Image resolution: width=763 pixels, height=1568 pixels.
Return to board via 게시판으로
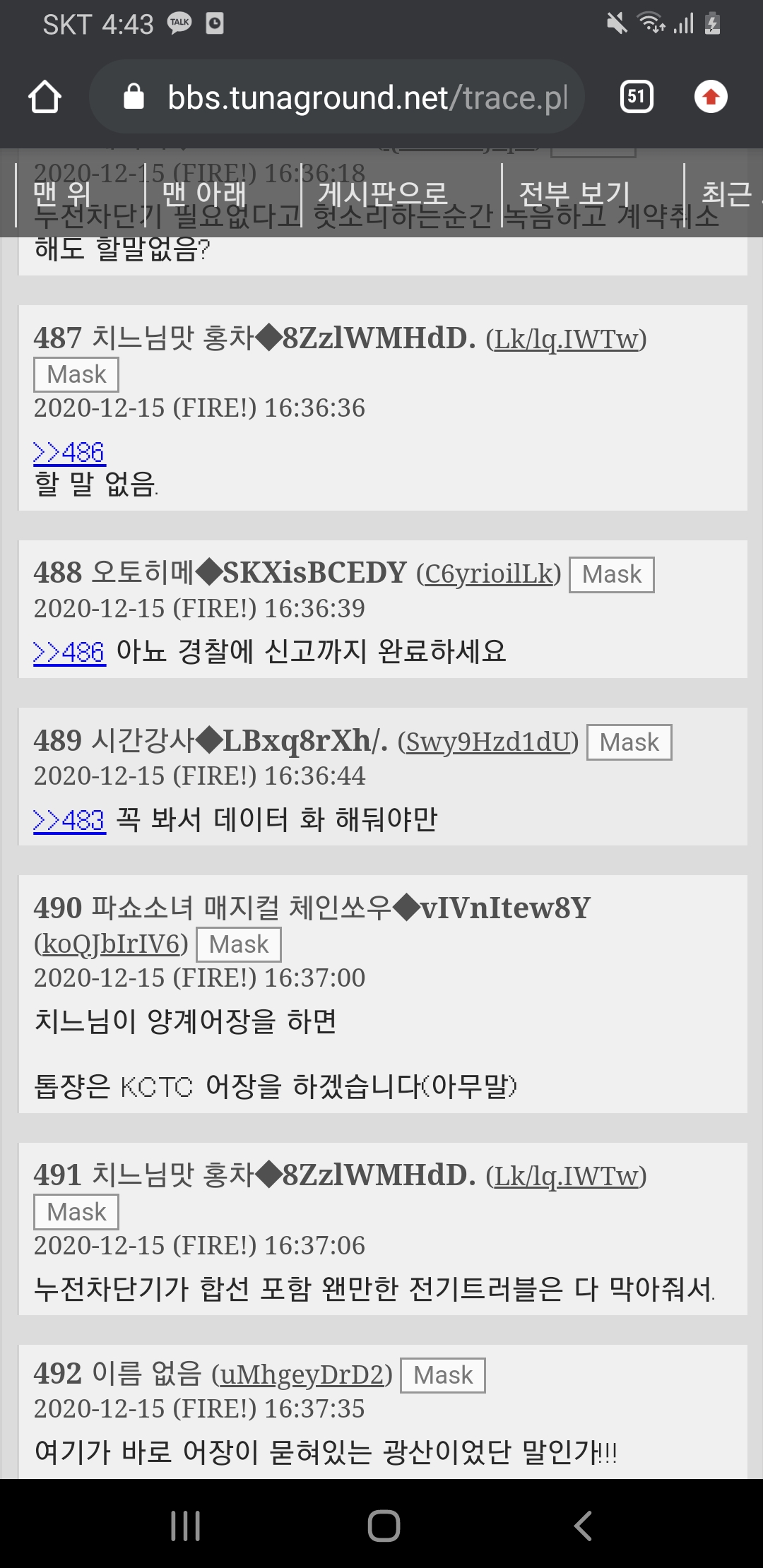tap(382, 194)
